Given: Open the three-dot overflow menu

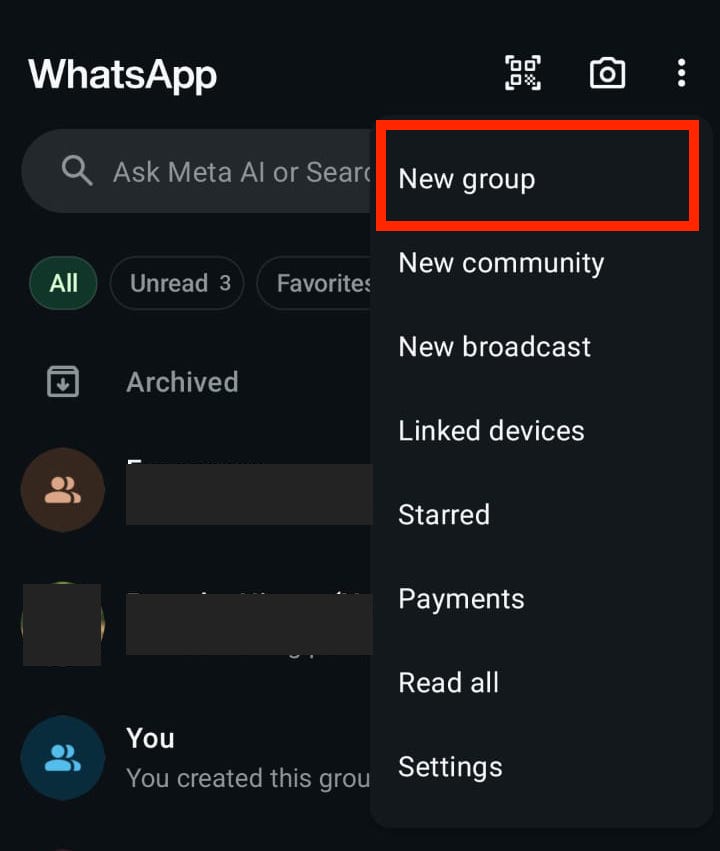Looking at the screenshot, I should pyautogui.click(x=681, y=72).
